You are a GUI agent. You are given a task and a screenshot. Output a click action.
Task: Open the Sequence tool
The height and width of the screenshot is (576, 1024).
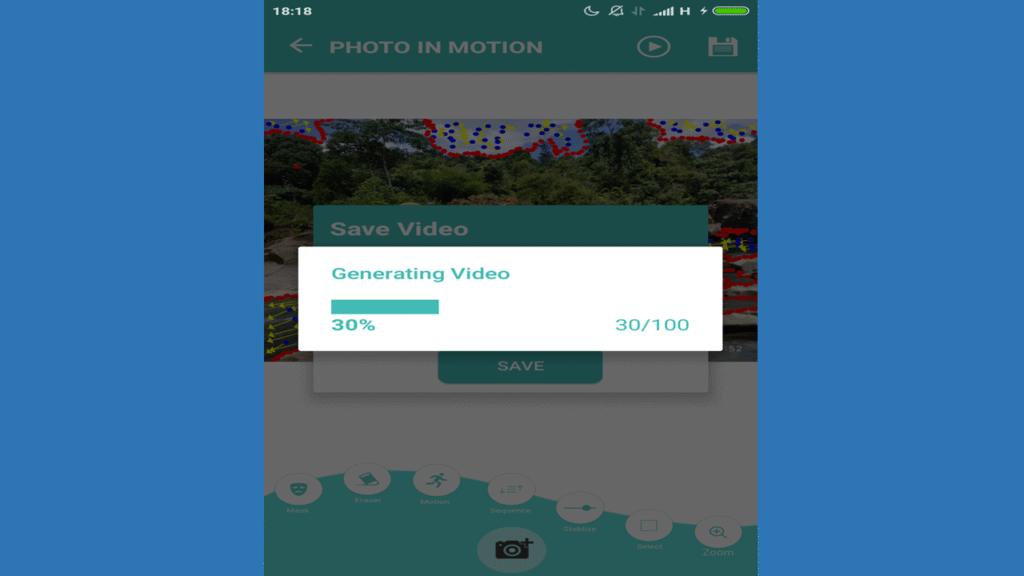[510, 489]
